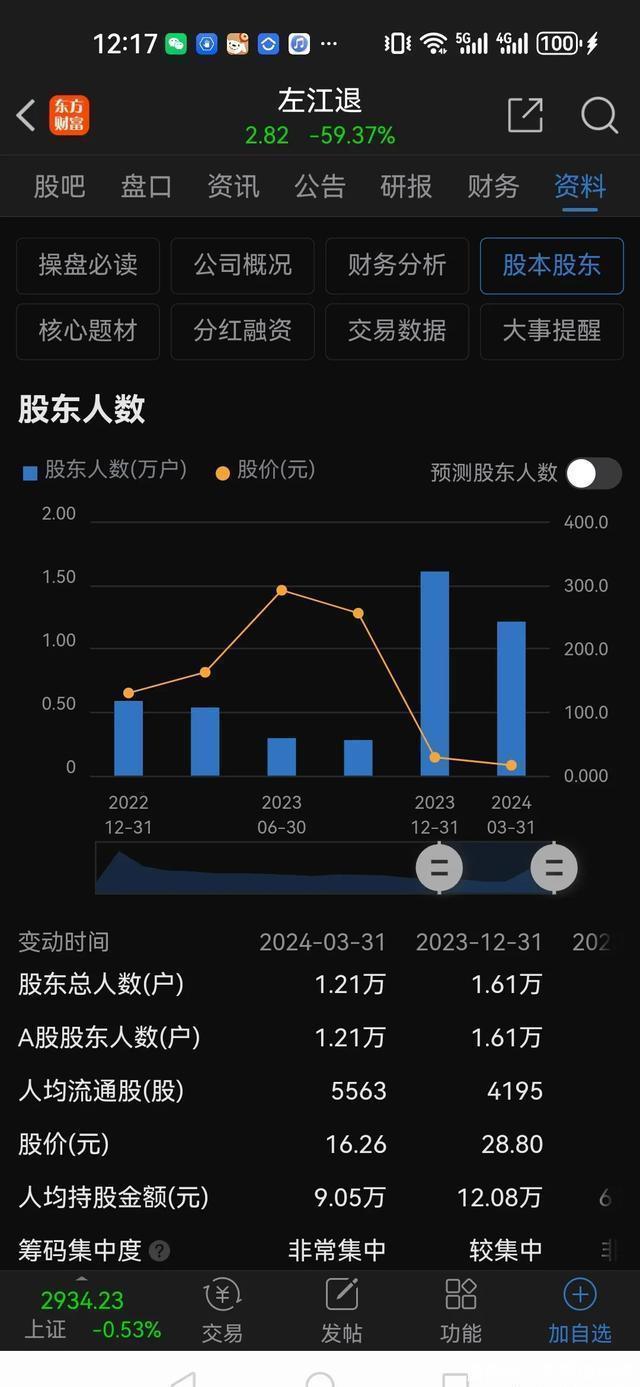
Task: Switch to the 盘口 tab
Action: [146, 186]
